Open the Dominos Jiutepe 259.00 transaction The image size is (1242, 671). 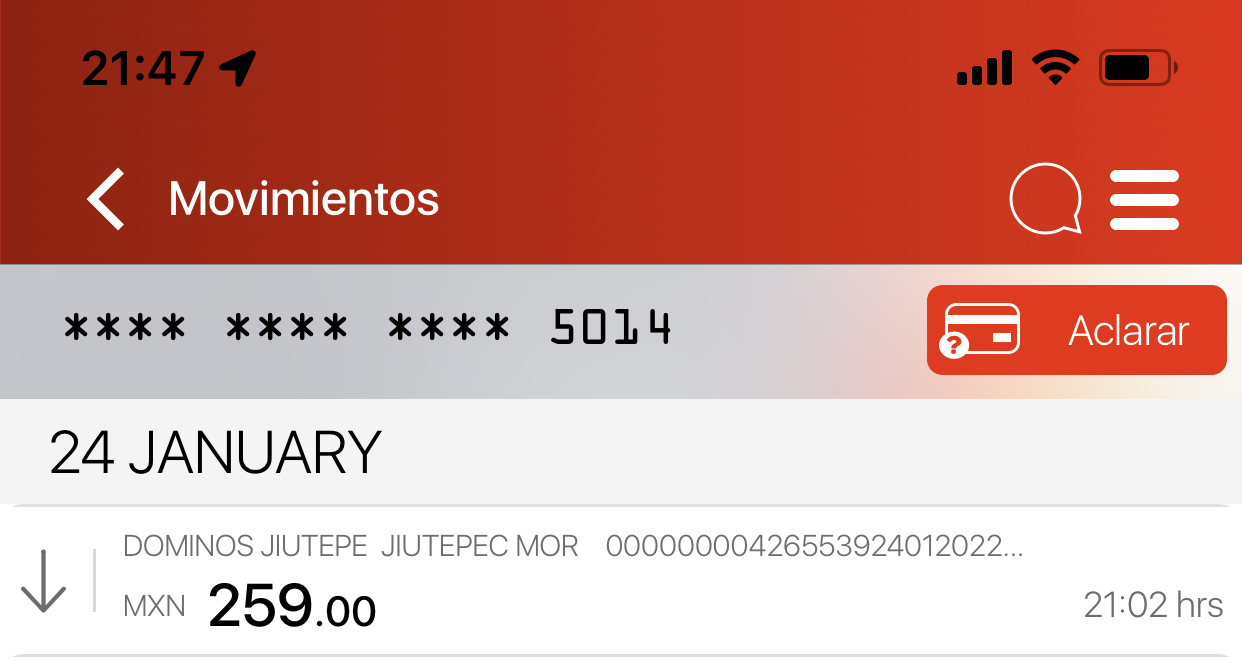(x=620, y=582)
